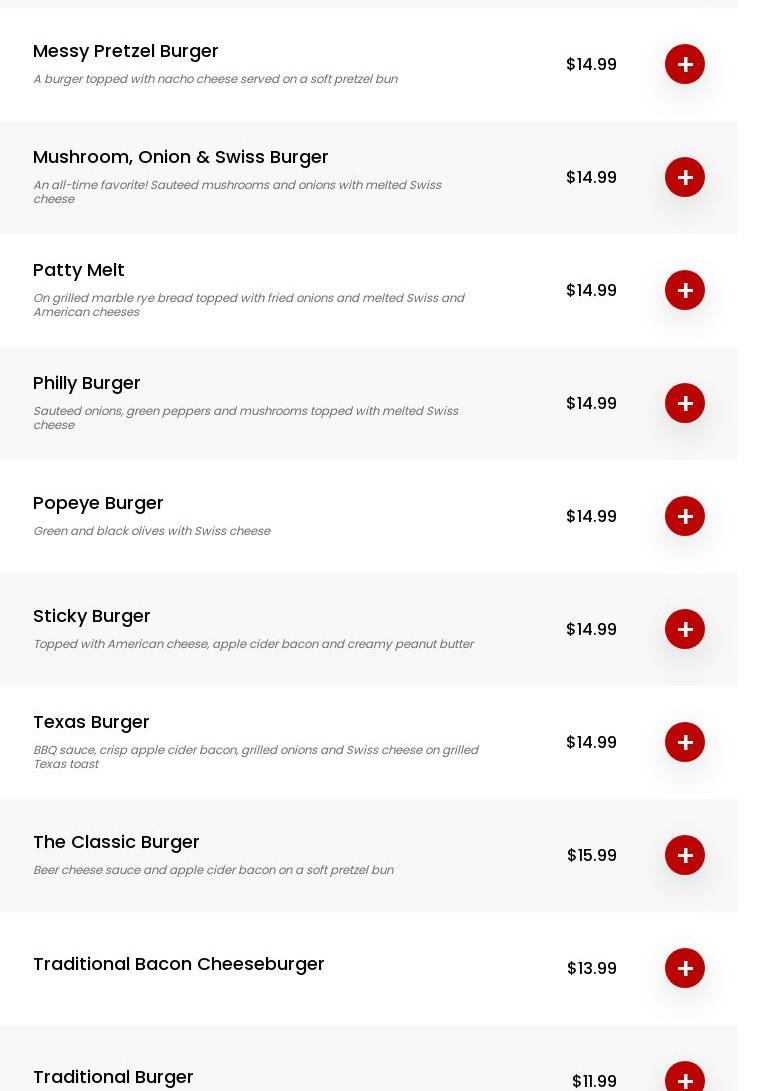This screenshot has height=1091, width=770.
Task: Add the $11.99 Traditional Burger
Action: point(685,1078)
